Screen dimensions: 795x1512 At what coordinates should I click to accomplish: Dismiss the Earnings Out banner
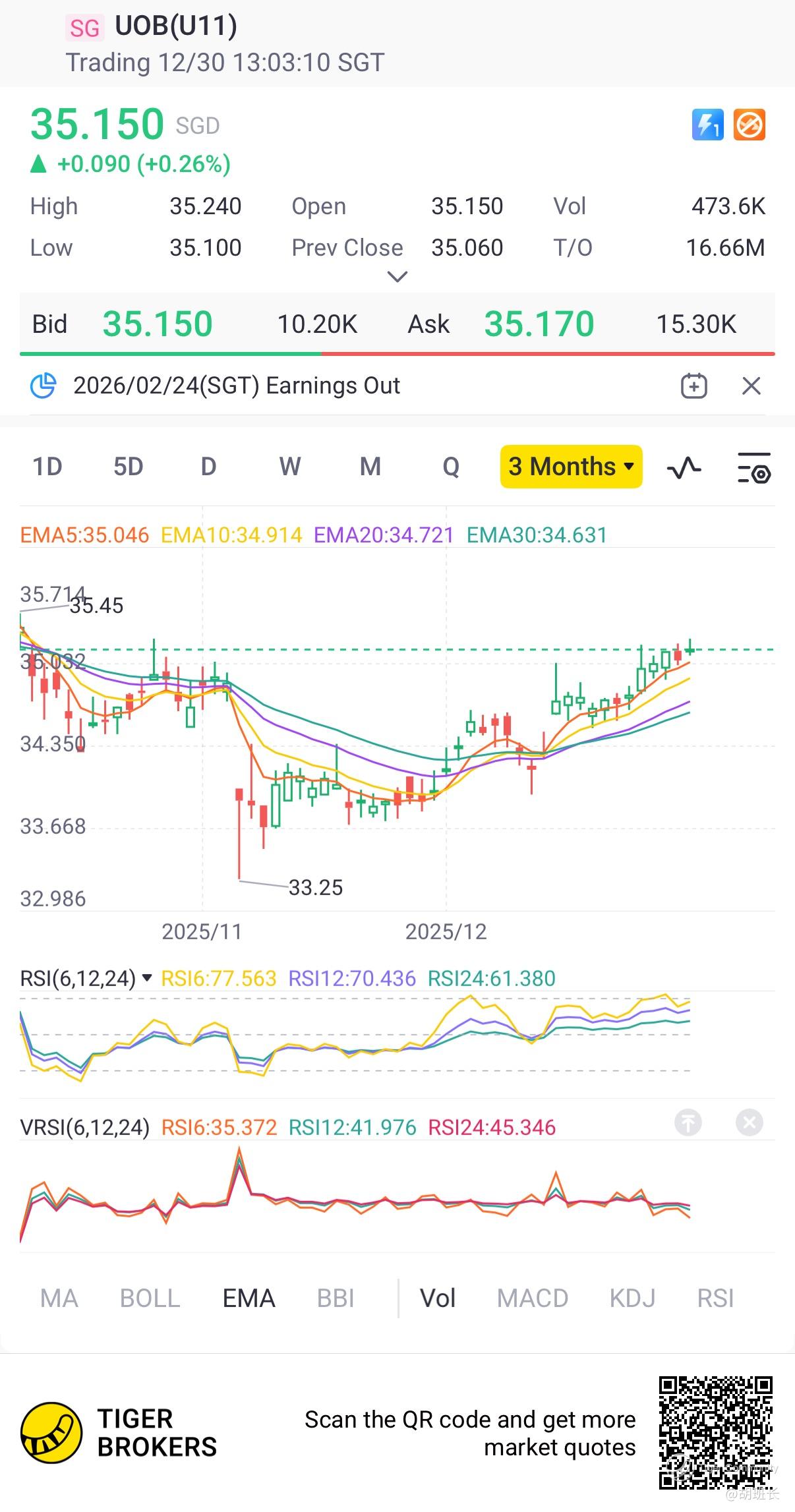tap(751, 386)
